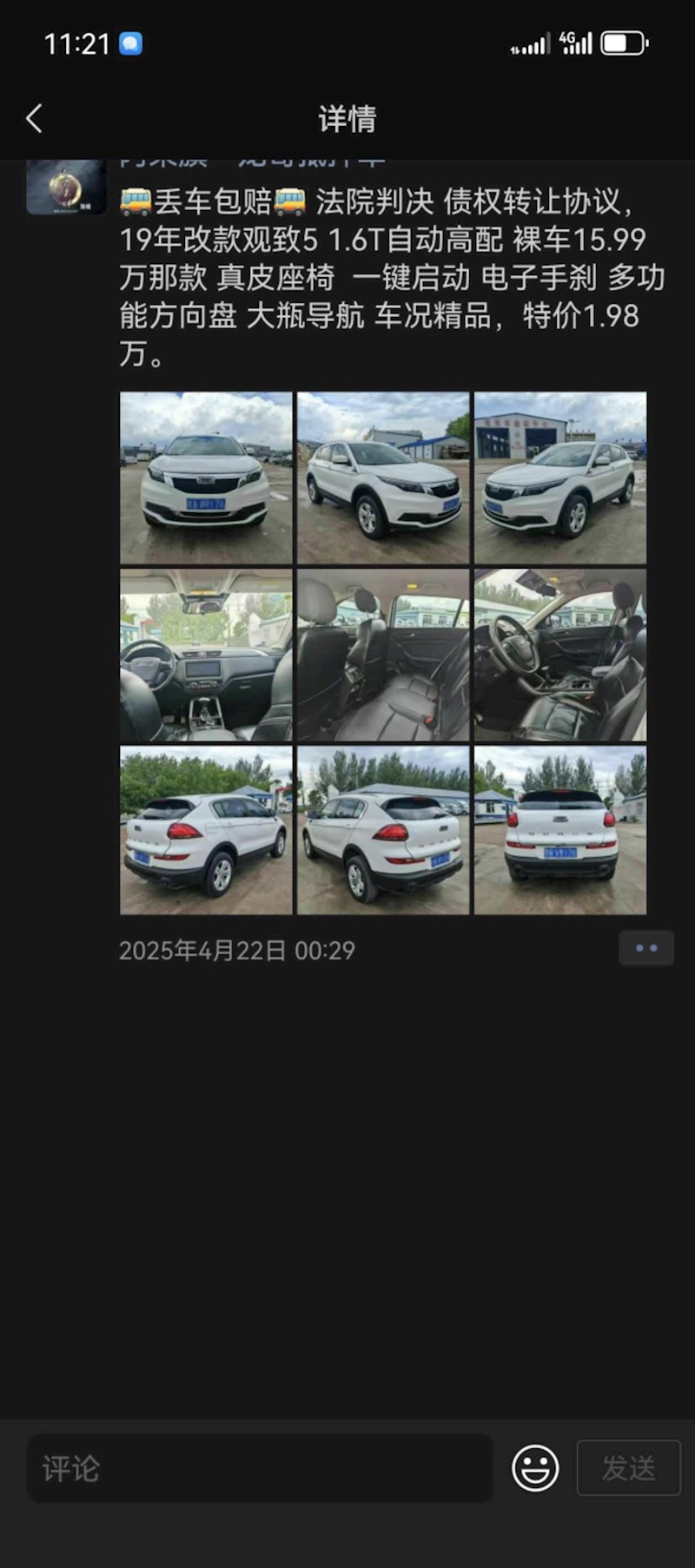Open the rear left angle car photo

point(383,830)
